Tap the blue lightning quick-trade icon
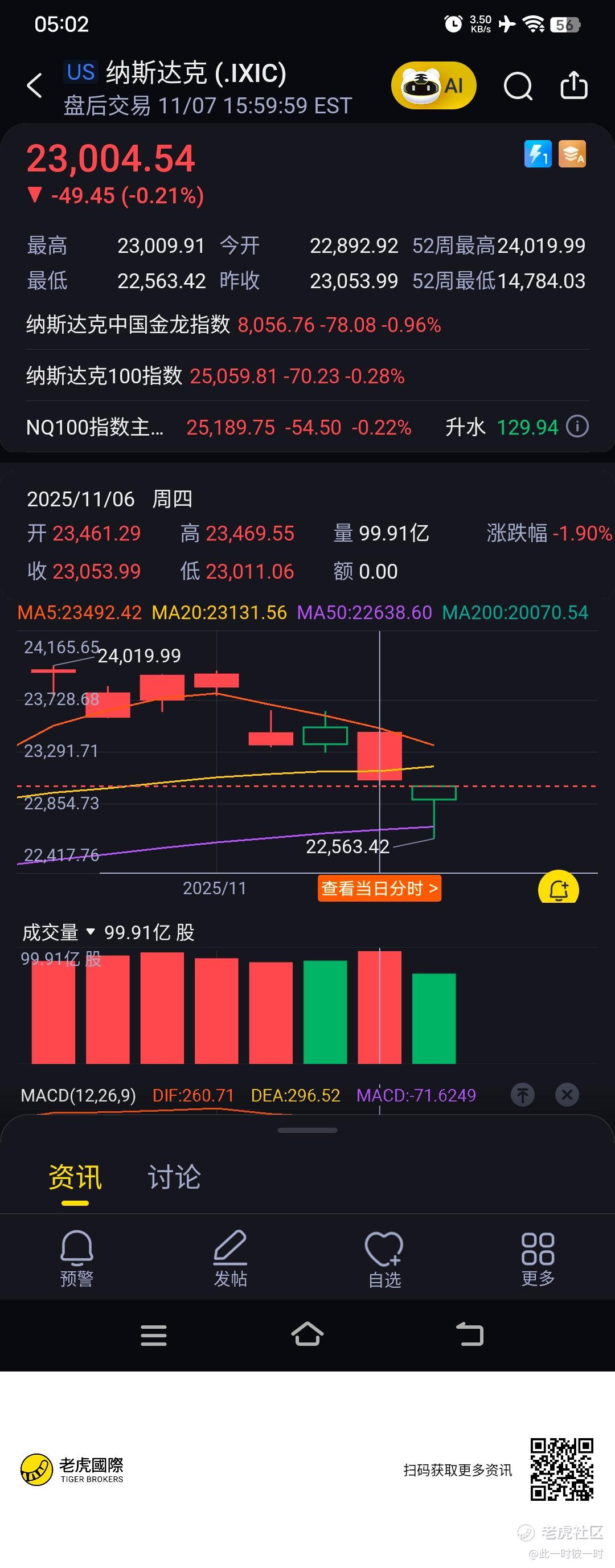This screenshot has height=1568, width=615. coord(537,154)
